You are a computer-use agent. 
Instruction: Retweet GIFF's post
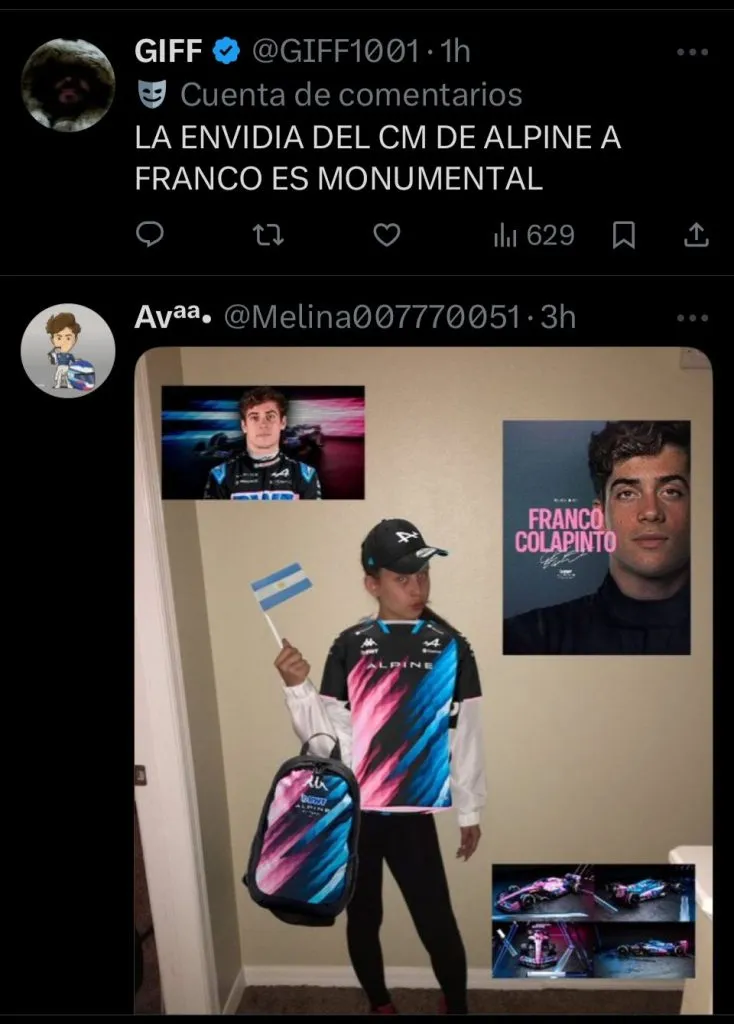(x=267, y=235)
